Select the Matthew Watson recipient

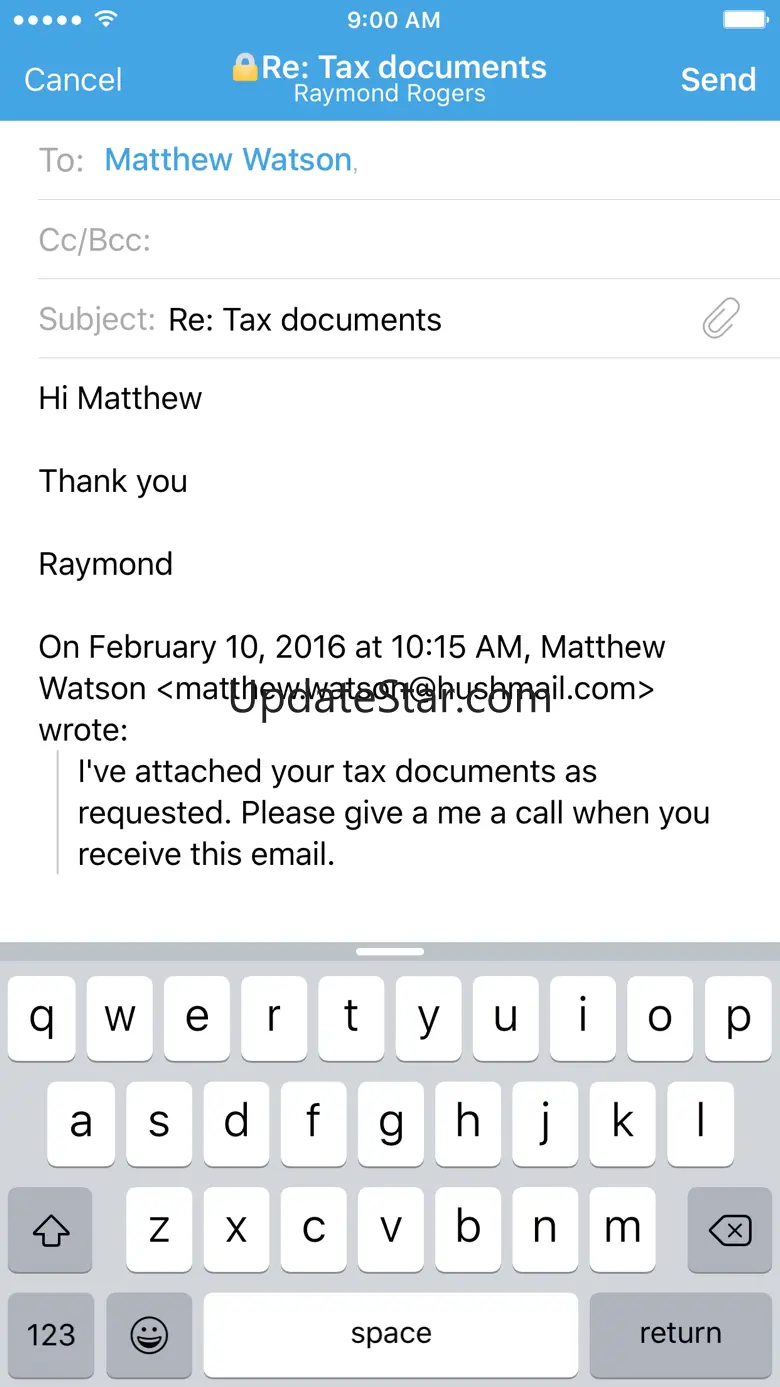(228, 160)
